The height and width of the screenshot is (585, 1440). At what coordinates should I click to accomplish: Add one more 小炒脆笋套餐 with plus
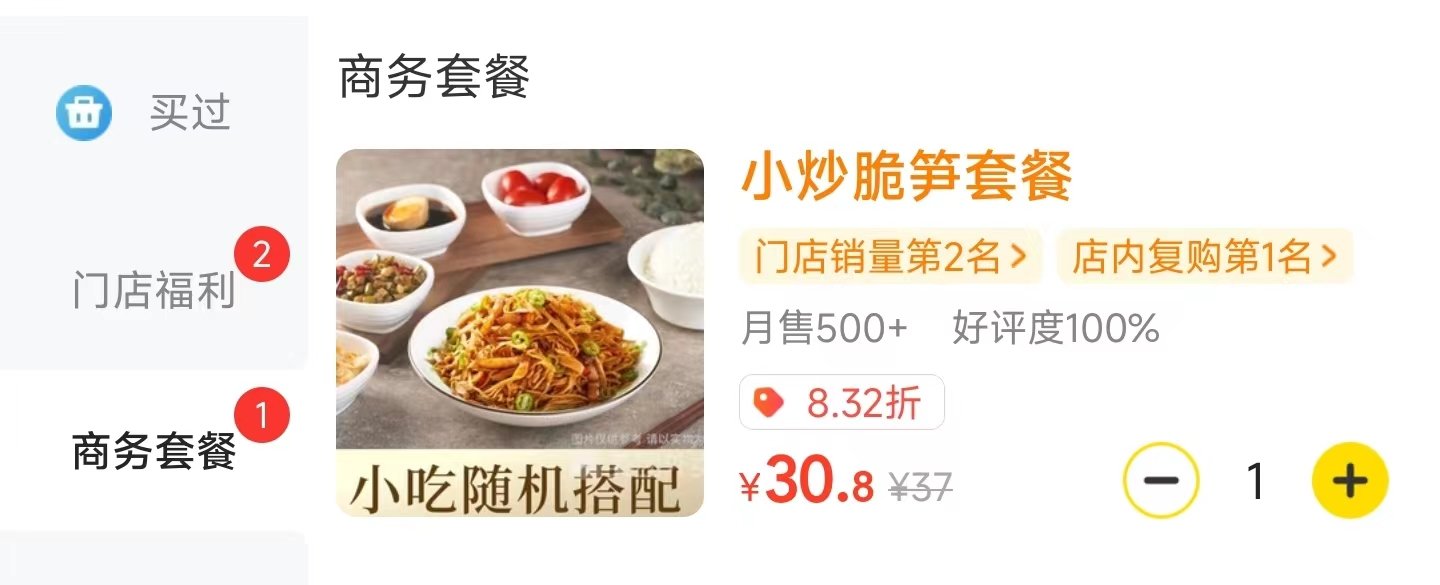[1349, 481]
